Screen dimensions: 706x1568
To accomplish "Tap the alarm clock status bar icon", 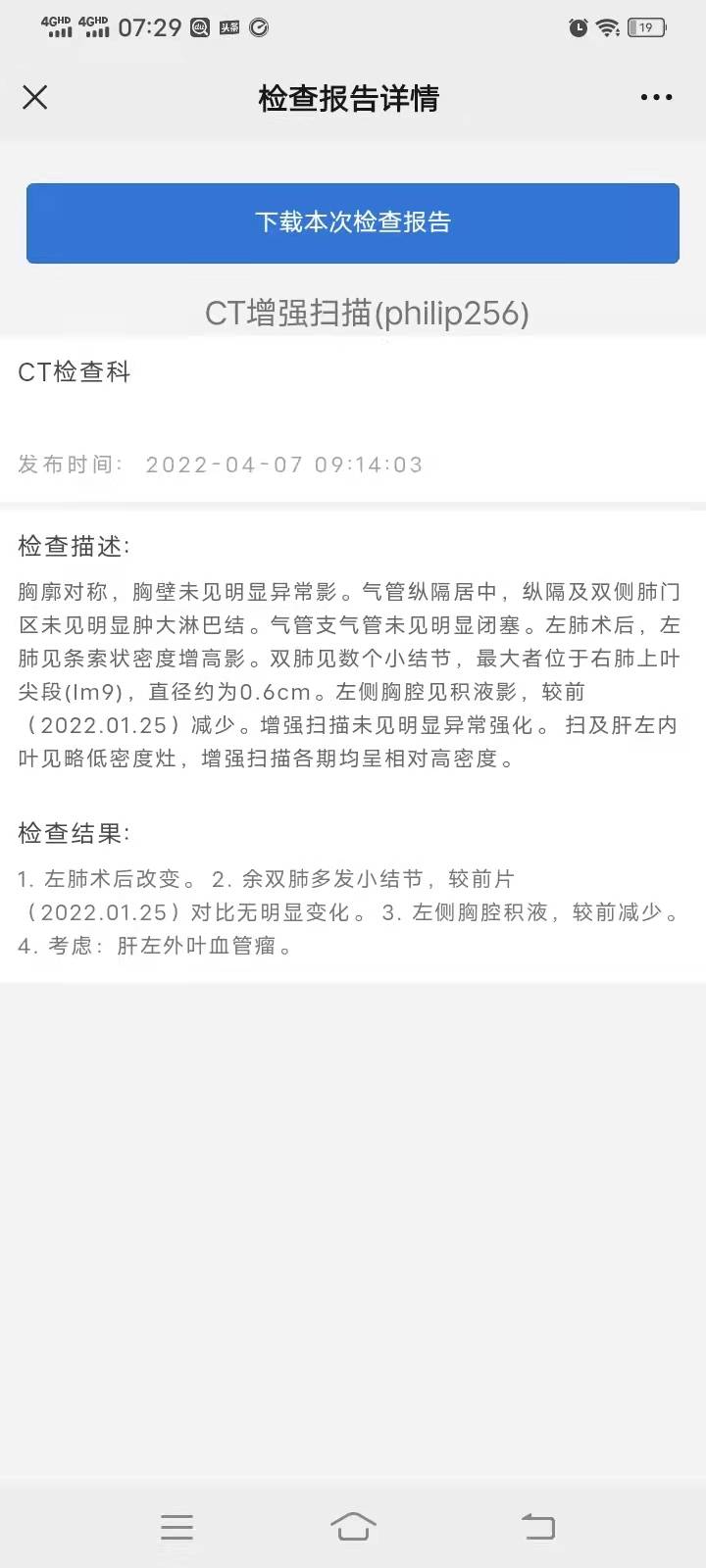I will [x=578, y=28].
